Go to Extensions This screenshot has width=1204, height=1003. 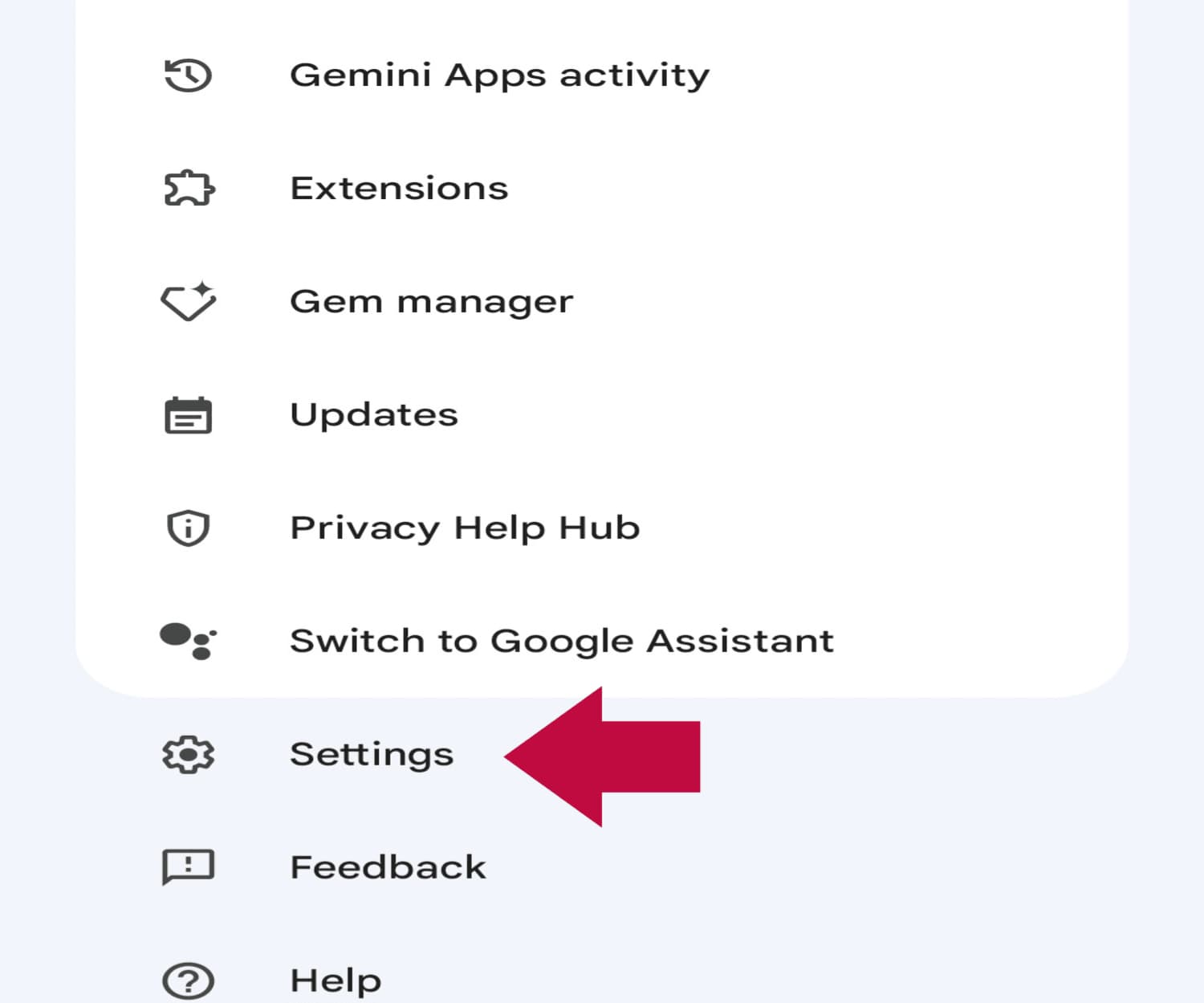pos(399,189)
